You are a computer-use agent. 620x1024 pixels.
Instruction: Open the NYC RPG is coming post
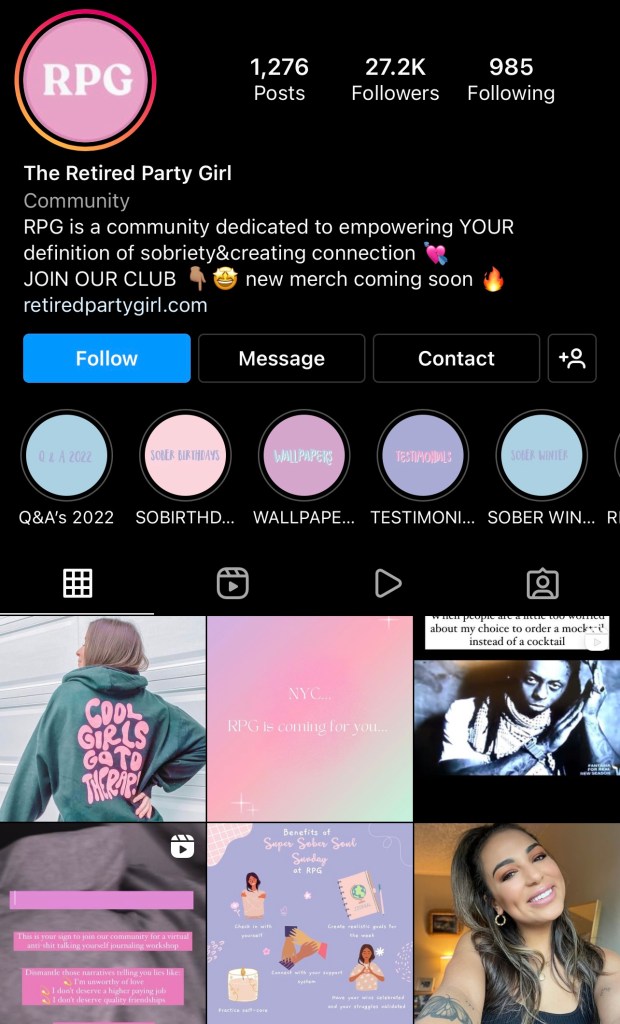[310, 718]
